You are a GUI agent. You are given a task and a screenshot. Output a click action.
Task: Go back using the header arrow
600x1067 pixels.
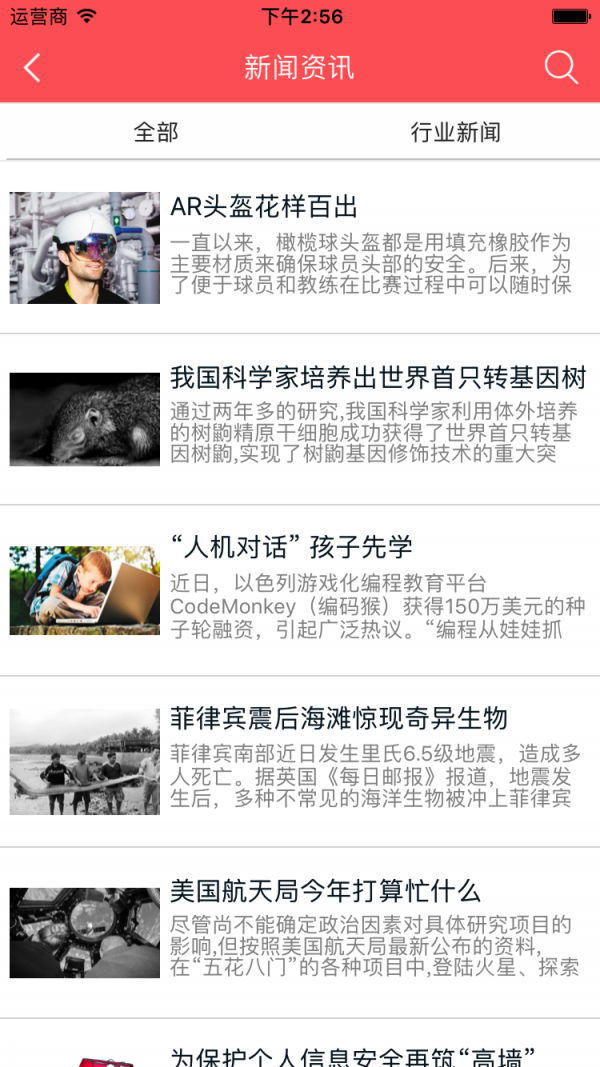click(x=32, y=68)
